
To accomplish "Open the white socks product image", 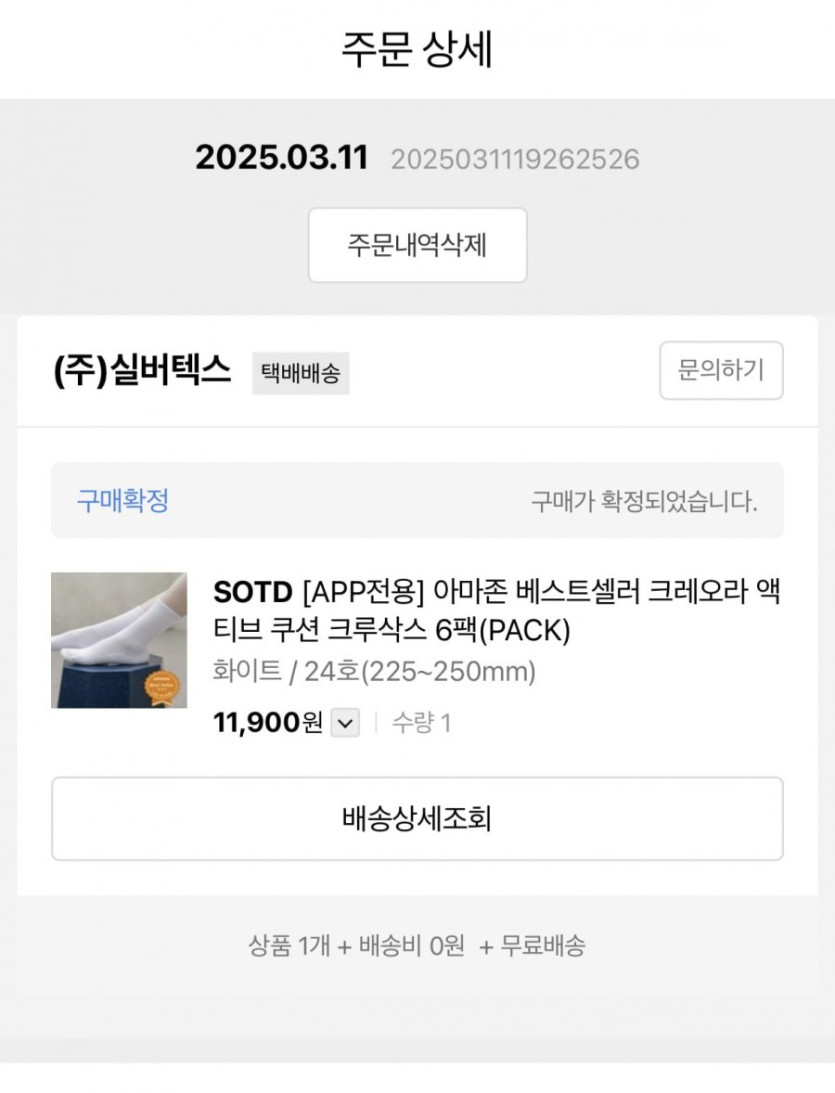I will point(119,640).
